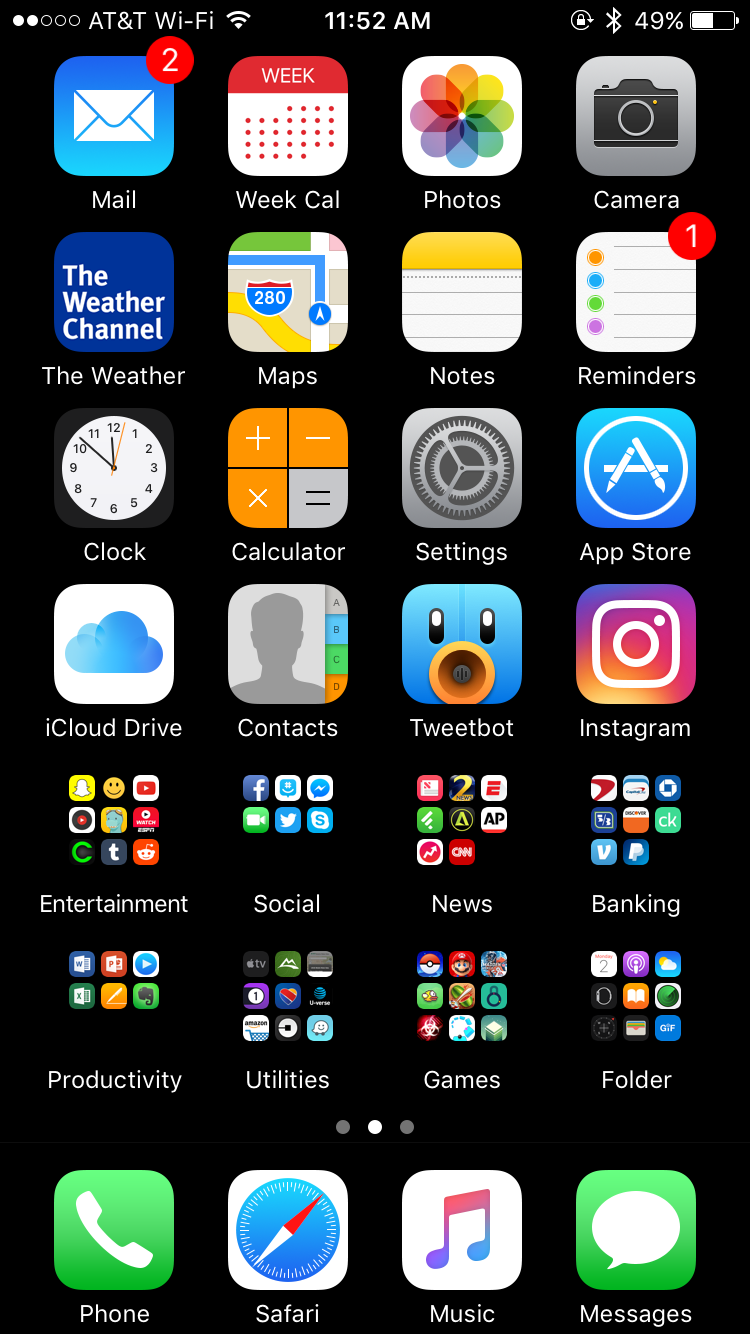Viewport: 750px width, 1334px height.
Task: Open Maps
Action: click(x=288, y=292)
